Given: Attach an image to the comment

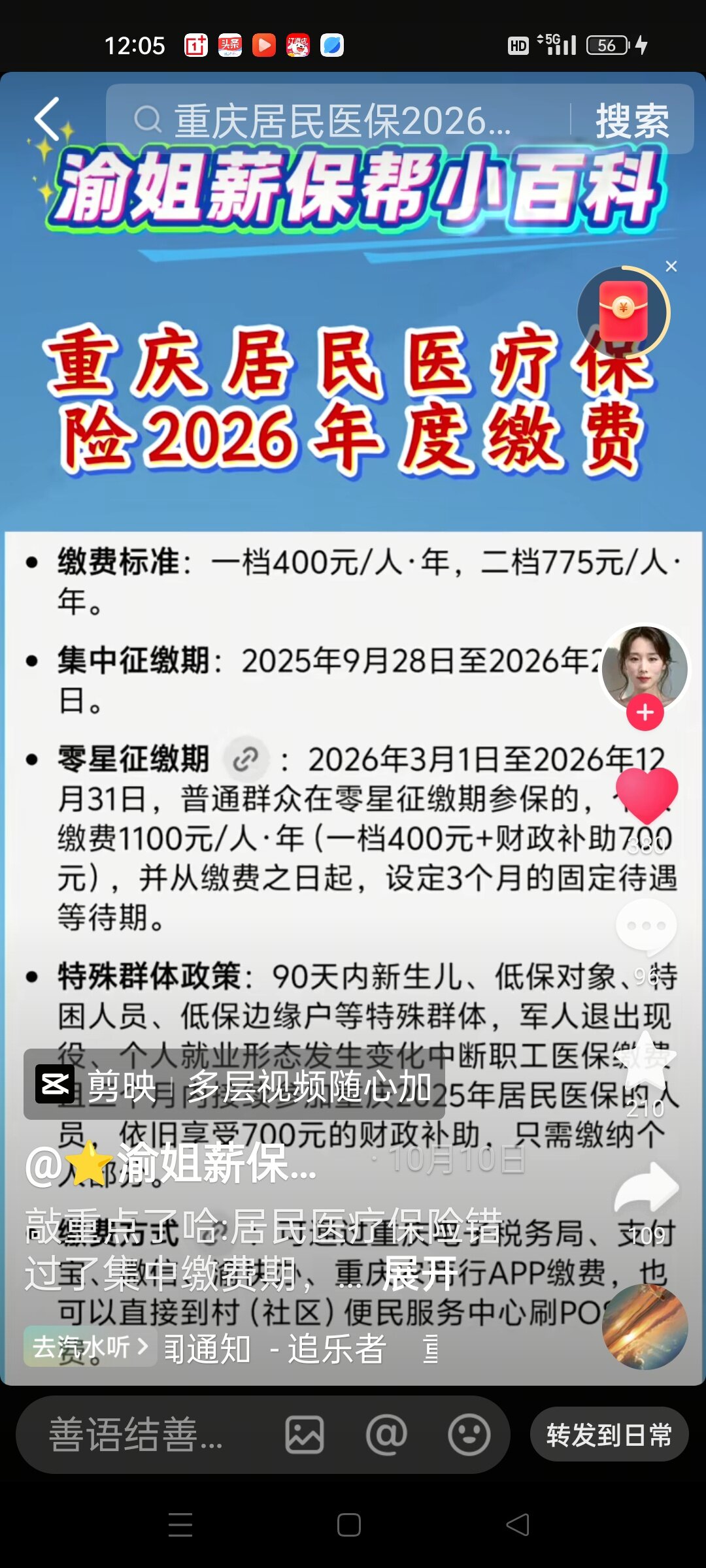Looking at the screenshot, I should pos(305,1435).
